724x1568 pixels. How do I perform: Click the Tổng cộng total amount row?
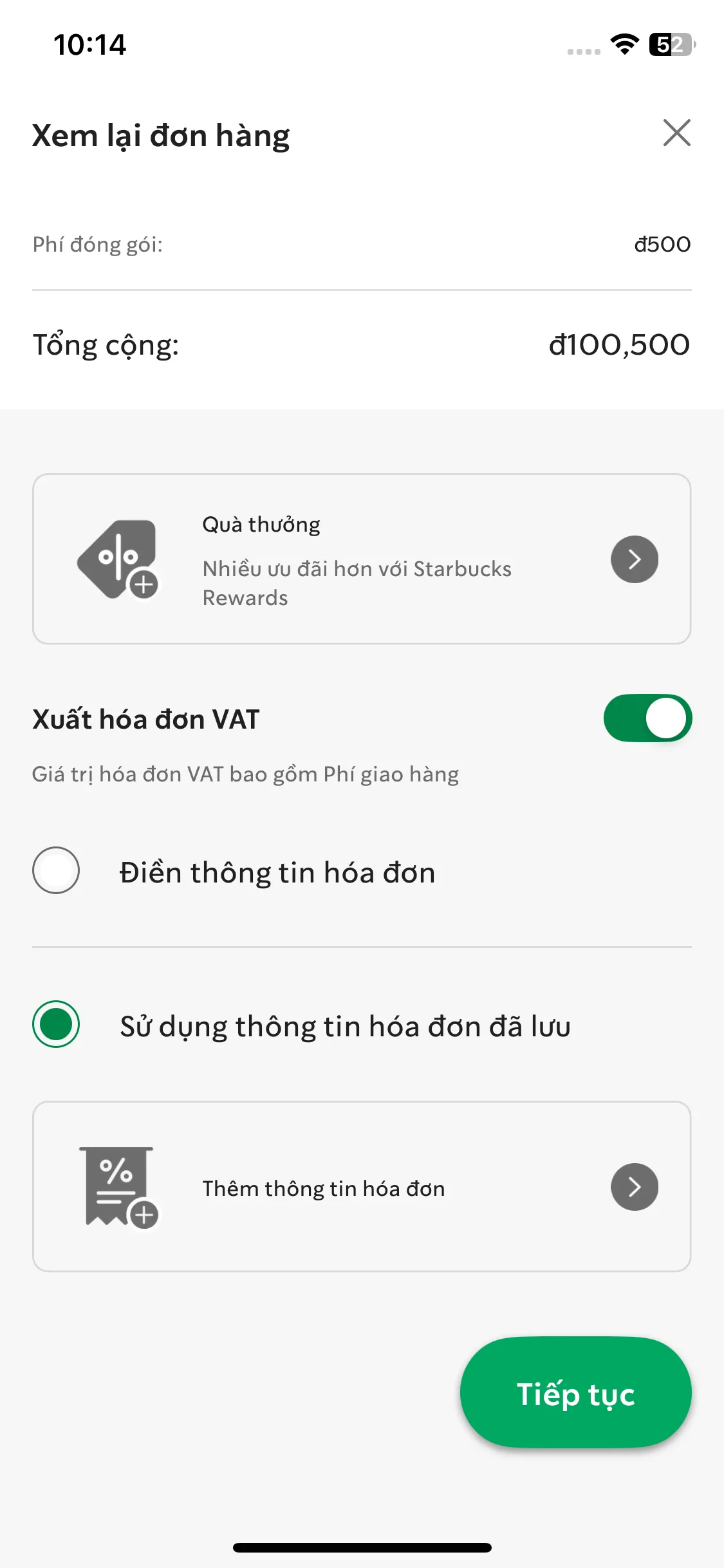point(362,345)
